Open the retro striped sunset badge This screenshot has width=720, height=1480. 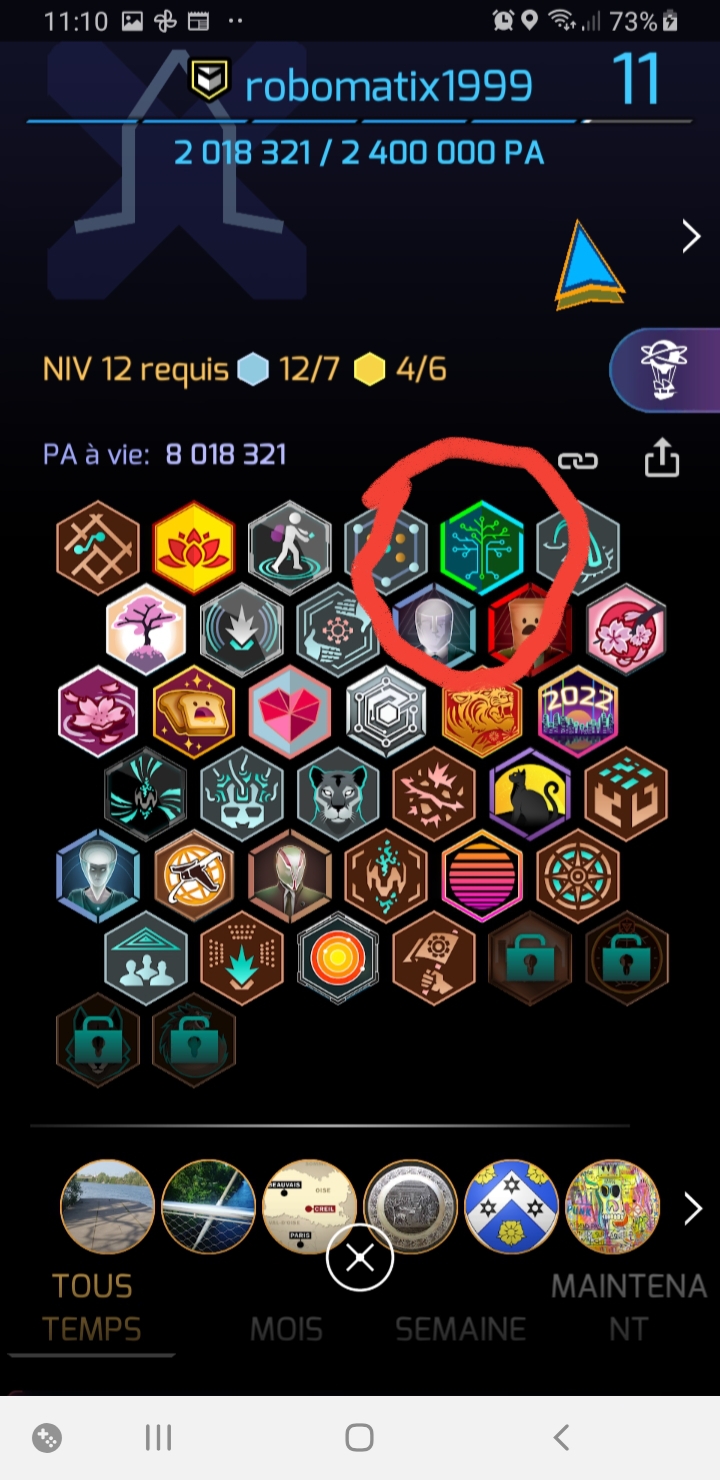tap(482, 876)
